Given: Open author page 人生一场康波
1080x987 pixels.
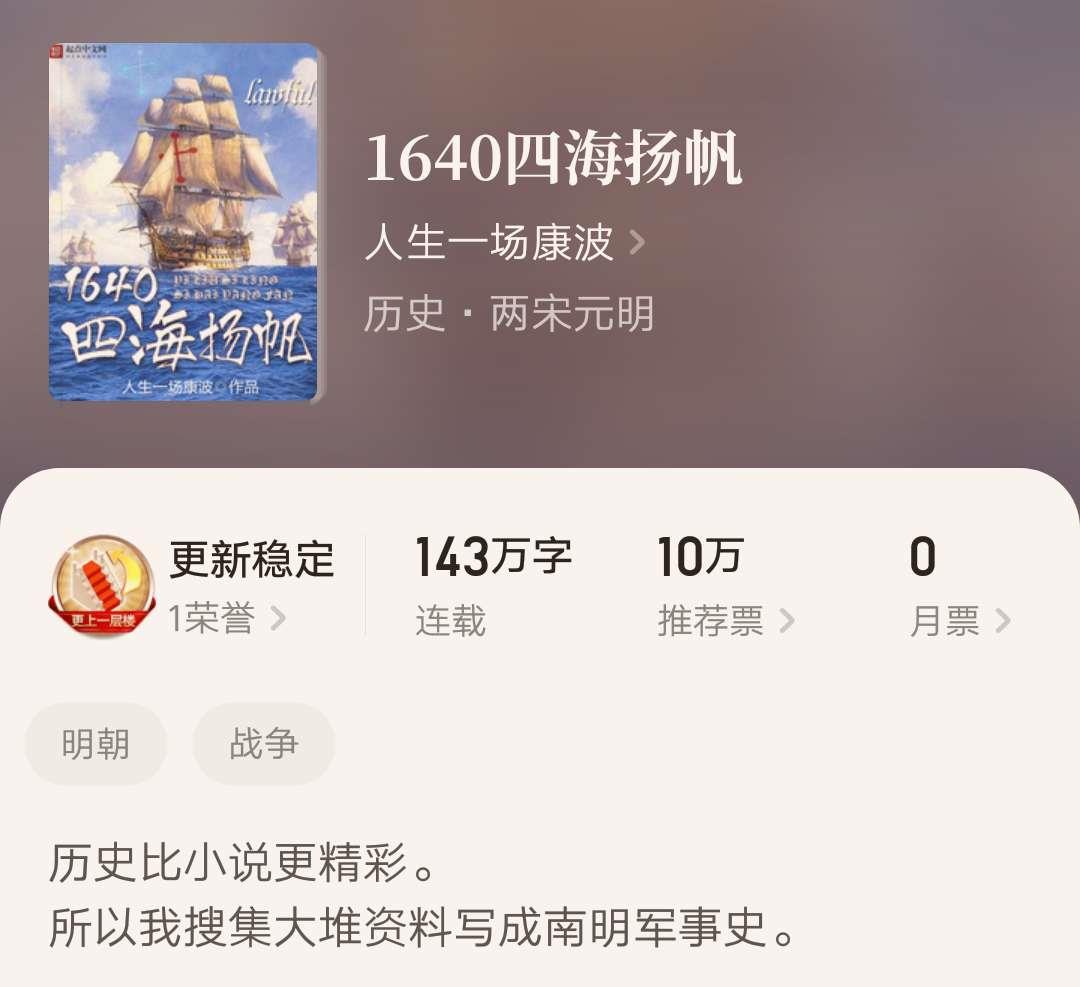Looking at the screenshot, I should point(503,243).
